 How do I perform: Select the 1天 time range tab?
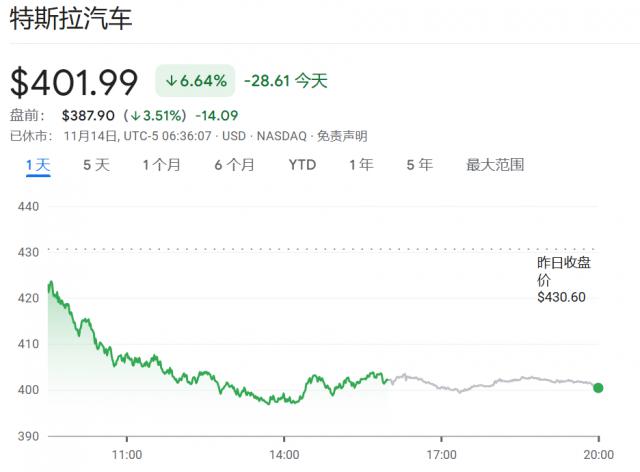point(38,165)
